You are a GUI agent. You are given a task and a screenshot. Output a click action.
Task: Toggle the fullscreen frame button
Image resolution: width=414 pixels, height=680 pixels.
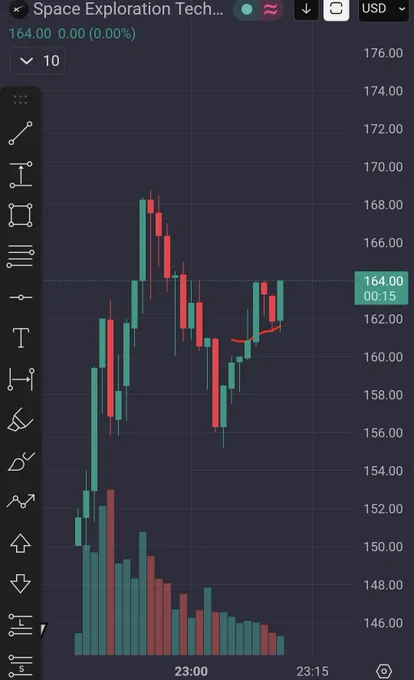[x=336, y=9]
